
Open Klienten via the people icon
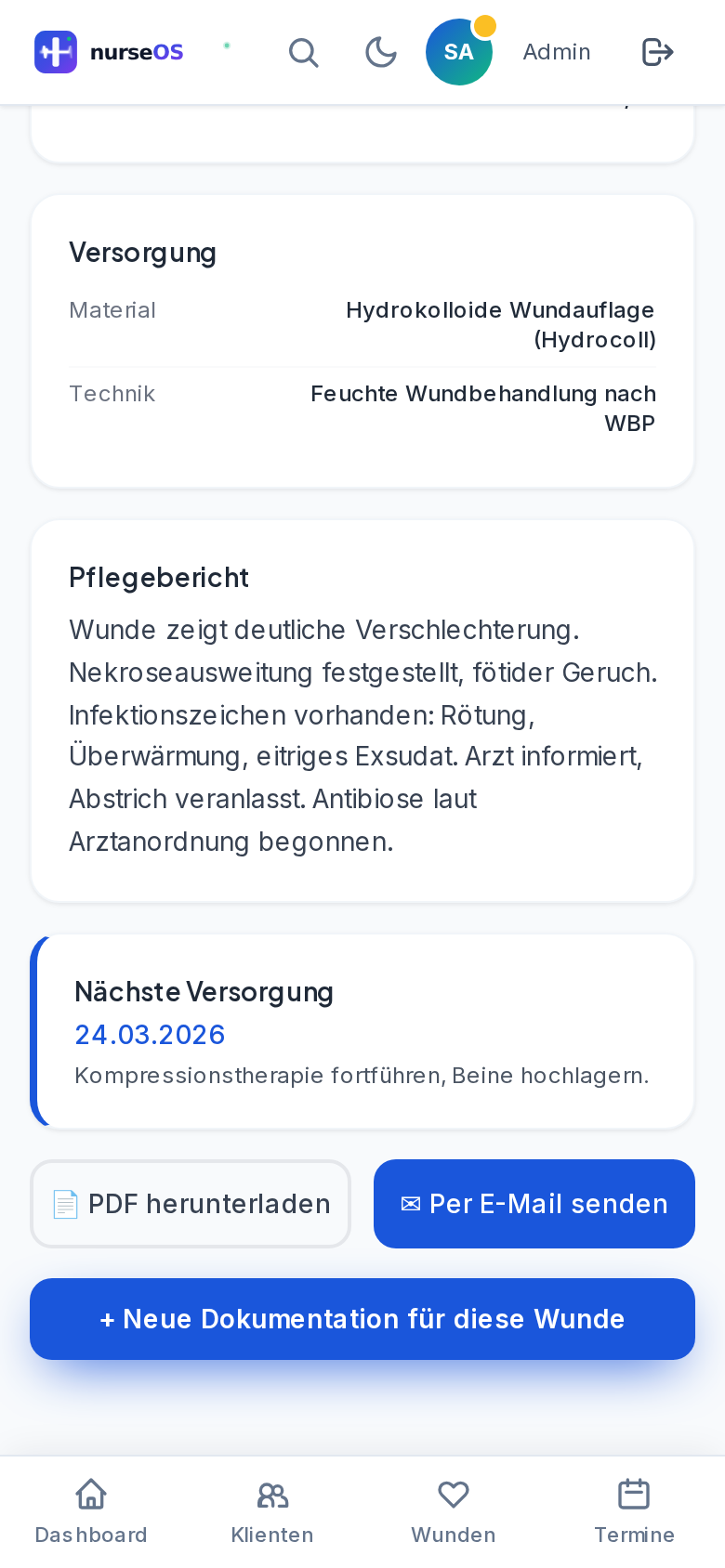[x=271, y=1494]
